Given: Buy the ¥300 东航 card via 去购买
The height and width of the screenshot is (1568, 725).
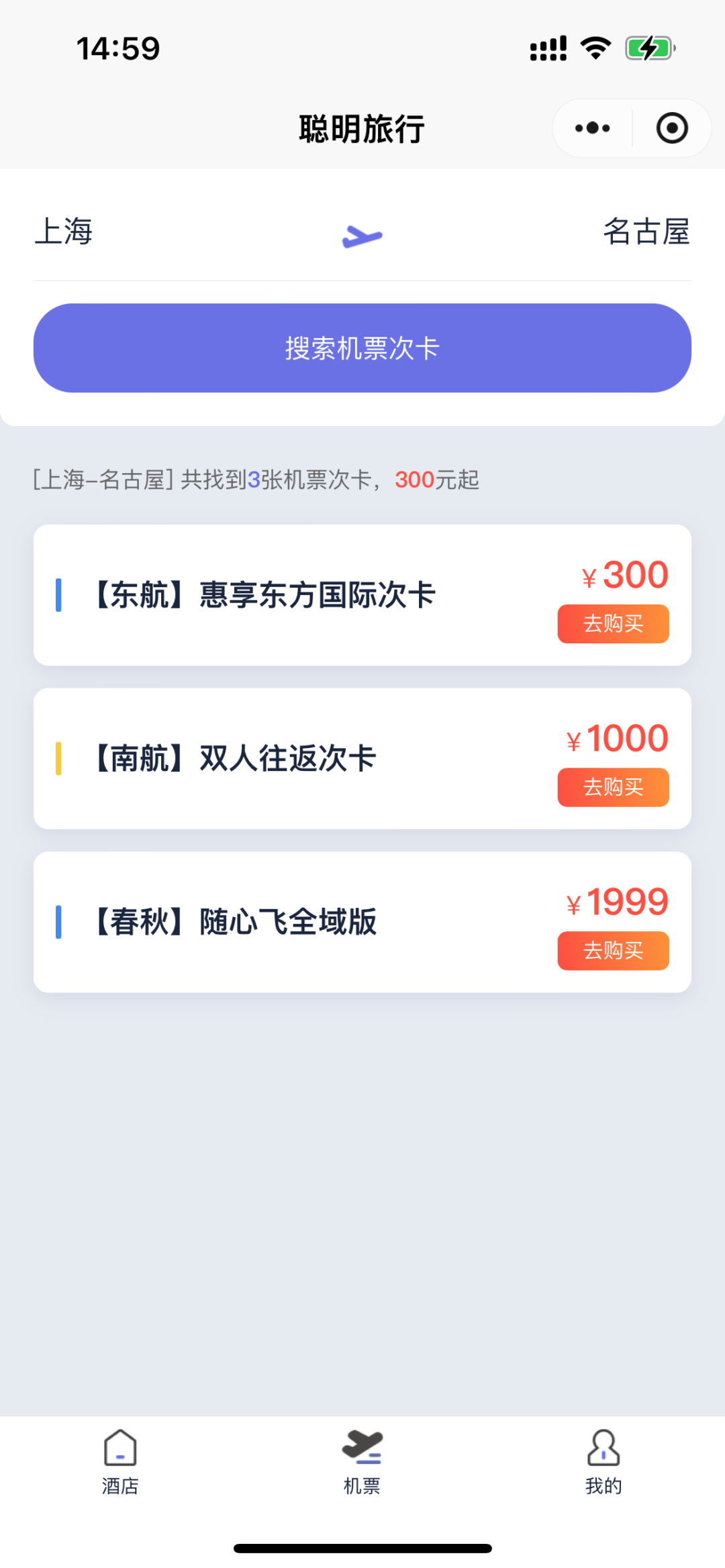Looking at the screenshot, I should (x=613, y=624).
